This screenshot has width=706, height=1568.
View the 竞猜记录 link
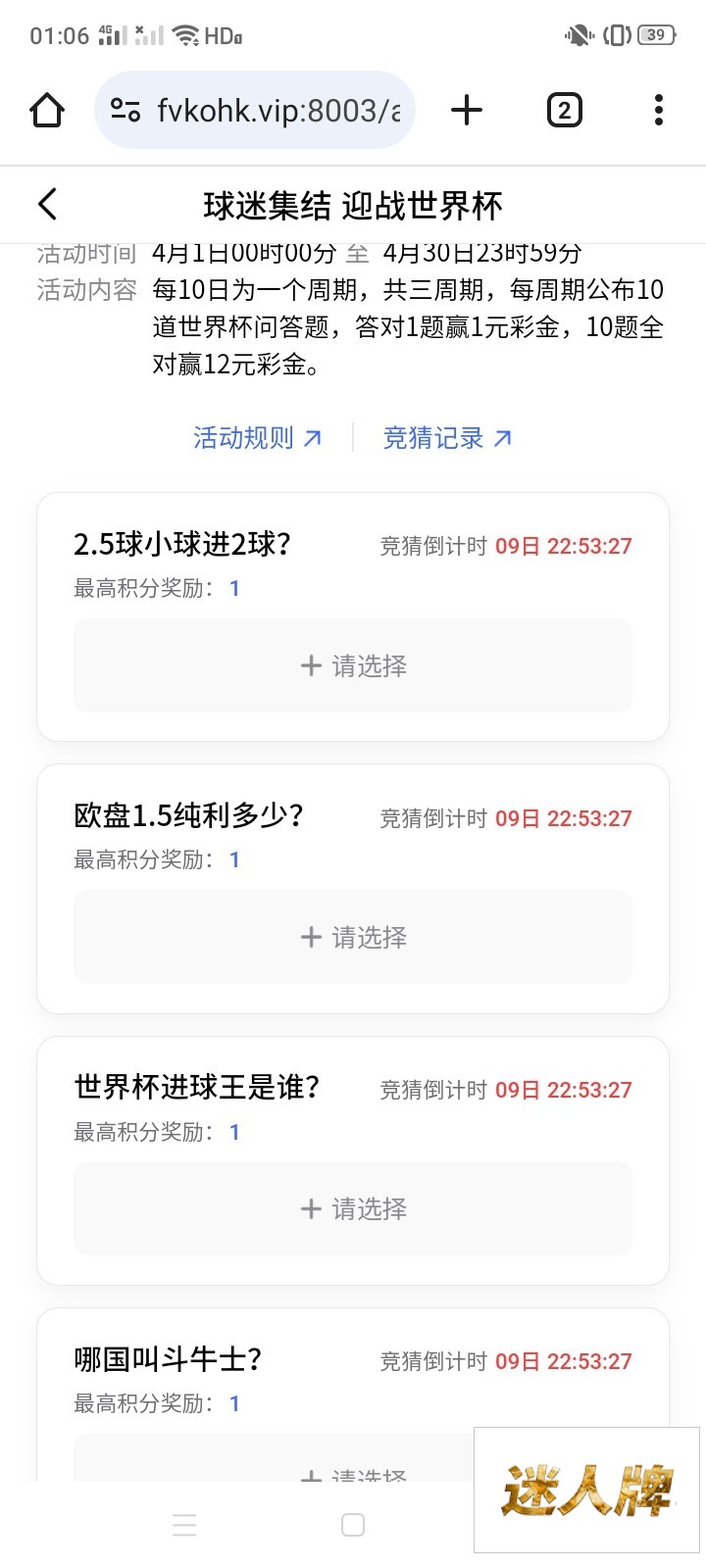[x=447, y=438]
